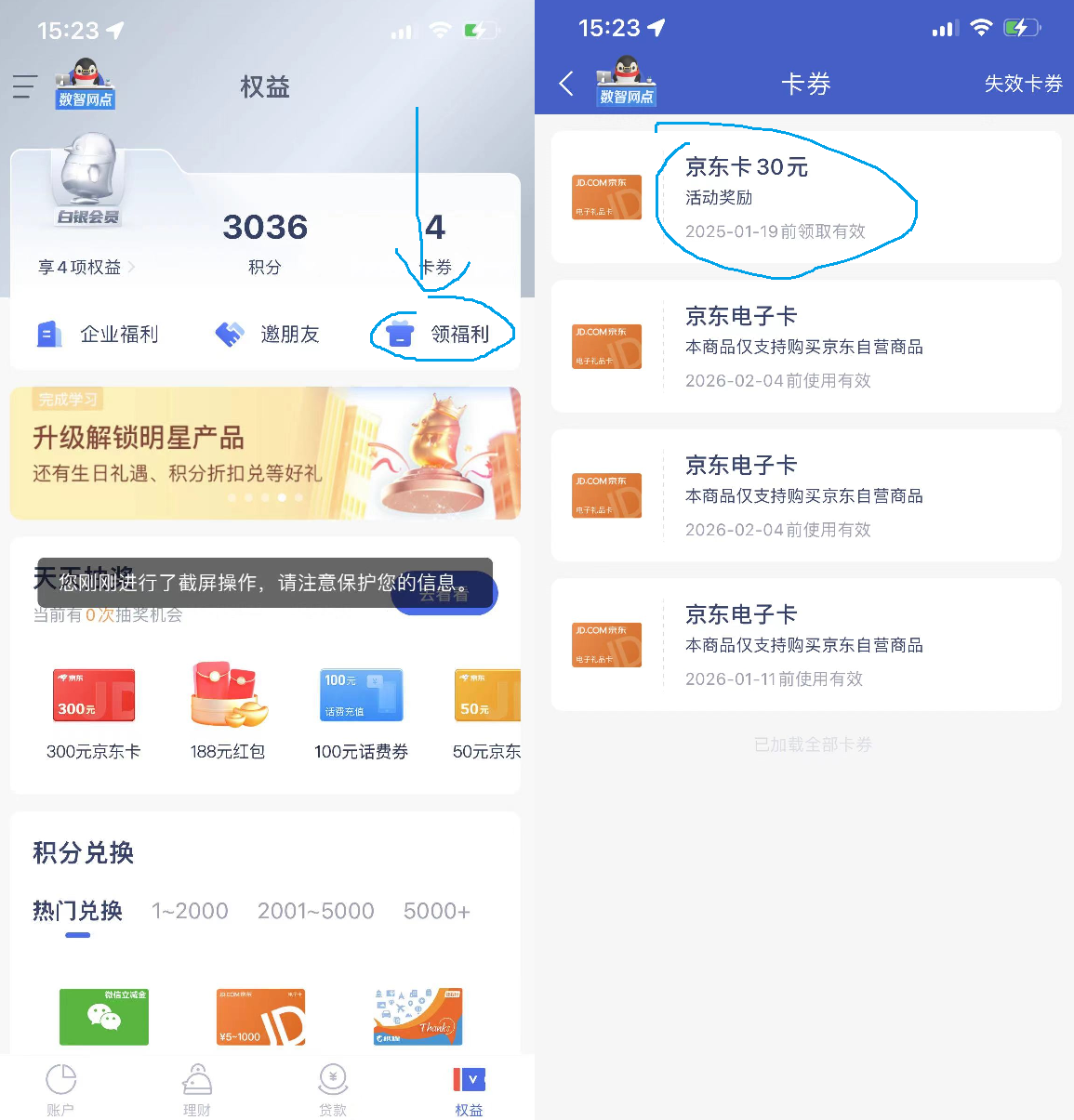1074x1120 pixels.
Task: Switch to the 5000+ points tab
Action: 436,911
